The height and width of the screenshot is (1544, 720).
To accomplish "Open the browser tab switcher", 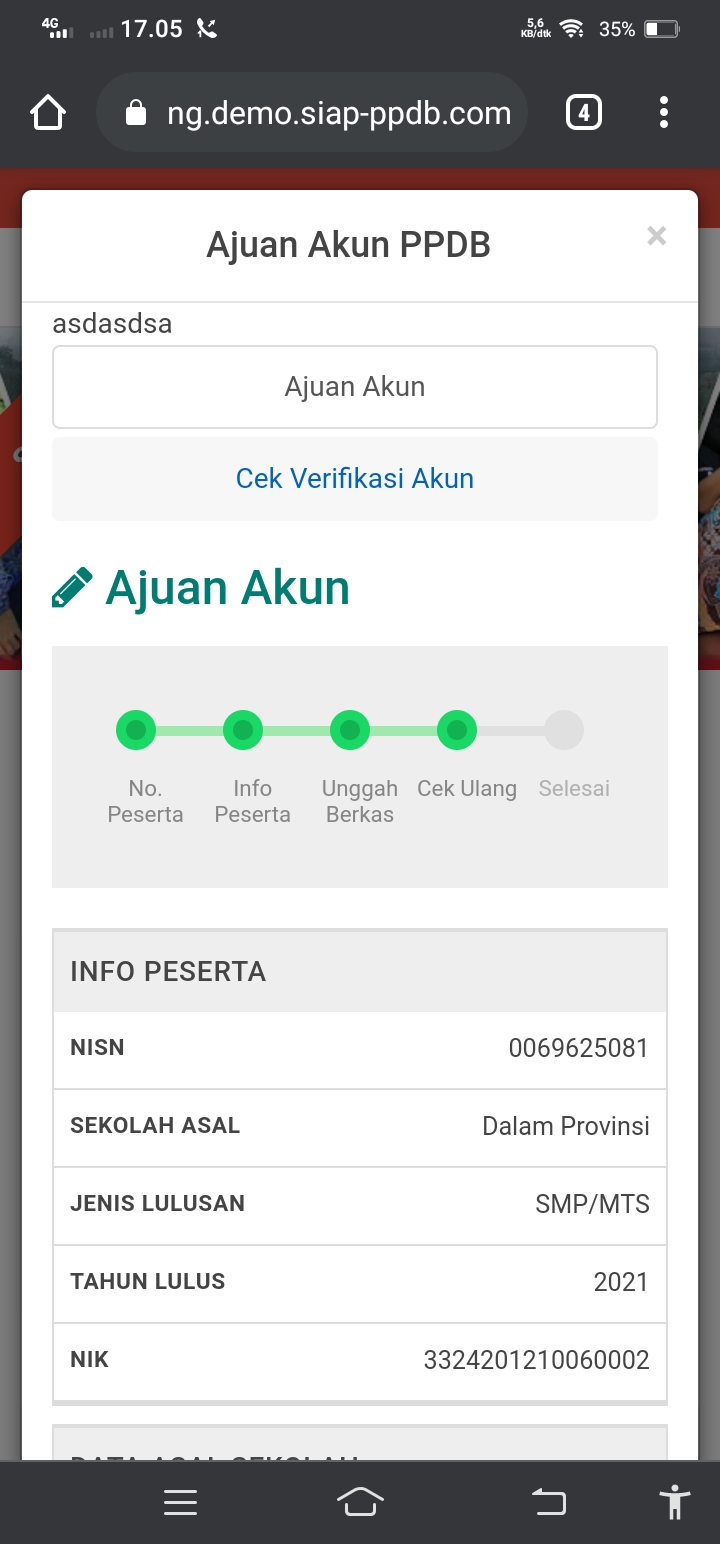I will (x=584, y=113).
